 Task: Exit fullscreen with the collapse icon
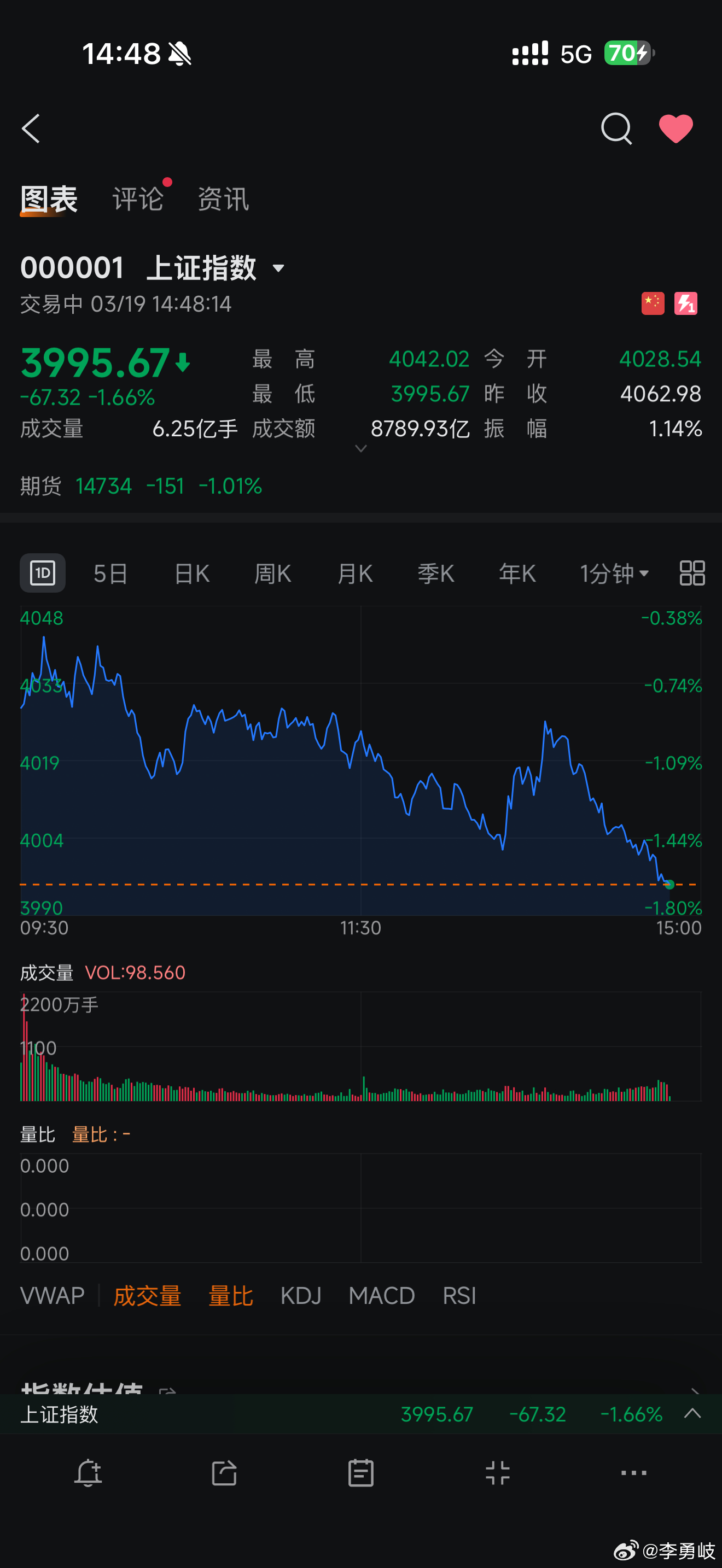[497, 1473]
